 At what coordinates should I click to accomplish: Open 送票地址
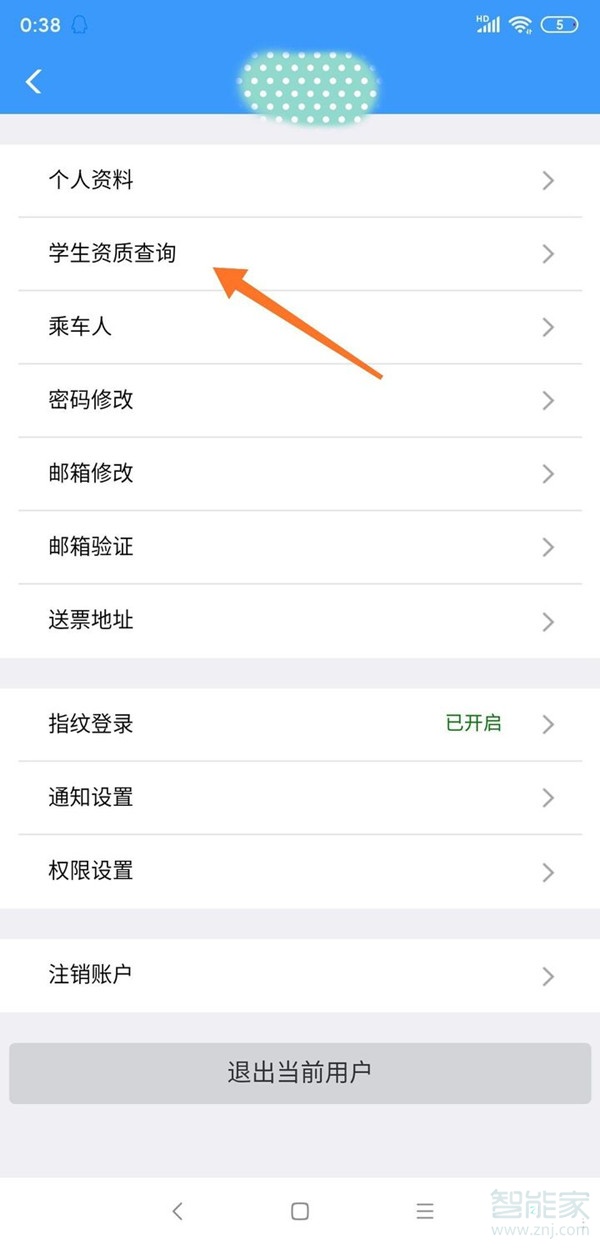pos(300,621)
